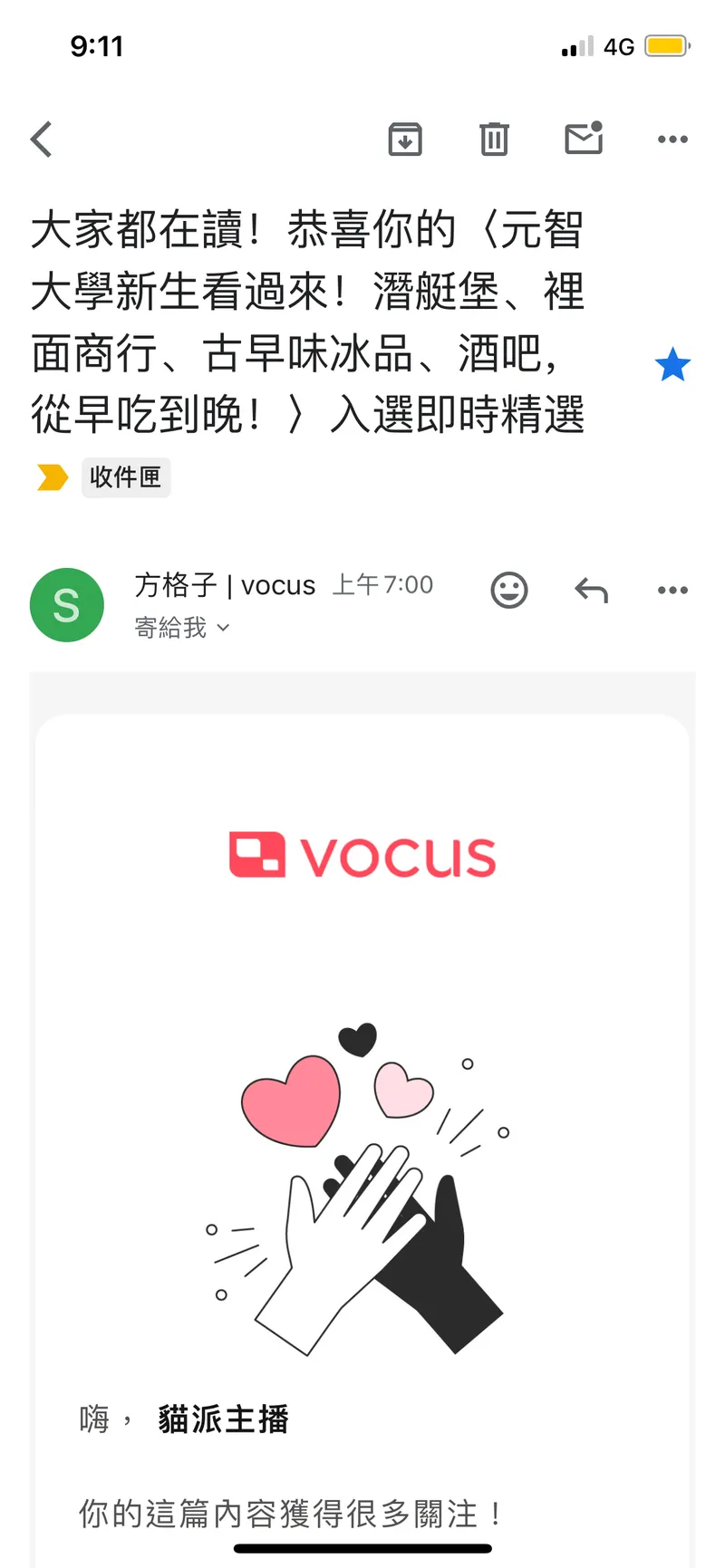Delete this email with the trash icon
725x1568 pixels.
494,139
